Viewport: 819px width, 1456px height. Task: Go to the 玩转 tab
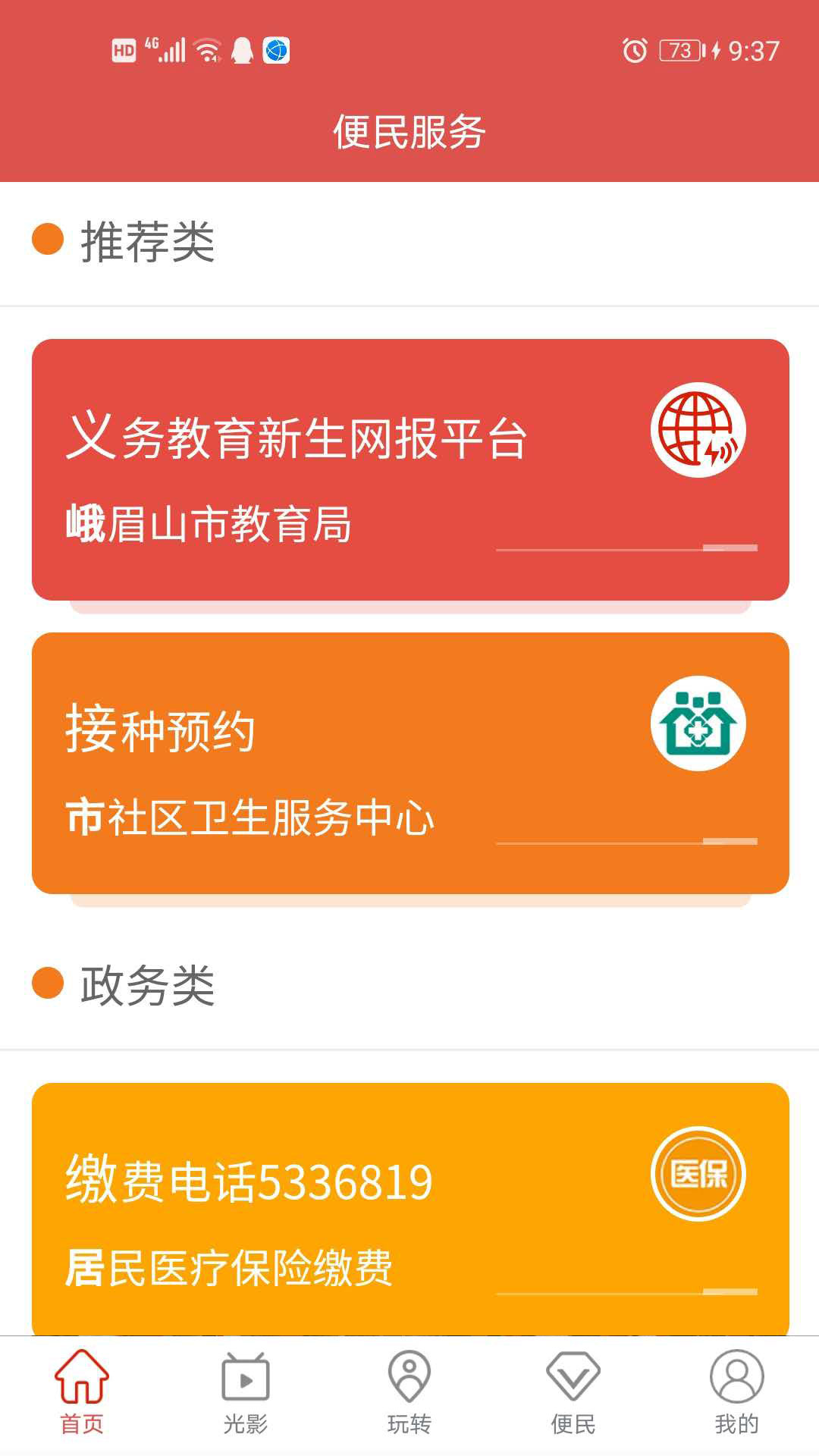pos(409,1392)
